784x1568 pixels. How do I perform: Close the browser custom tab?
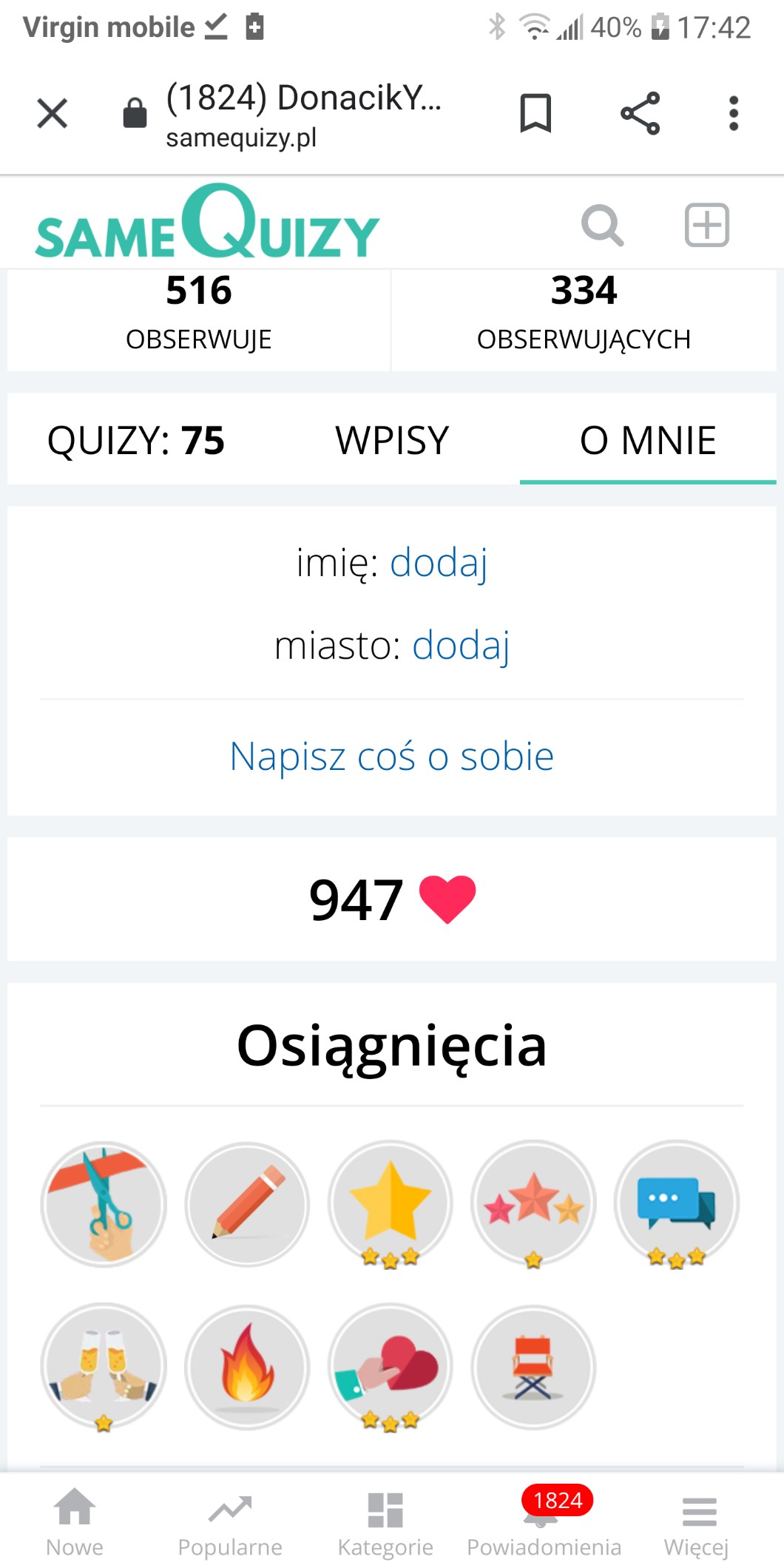(53, 113)
